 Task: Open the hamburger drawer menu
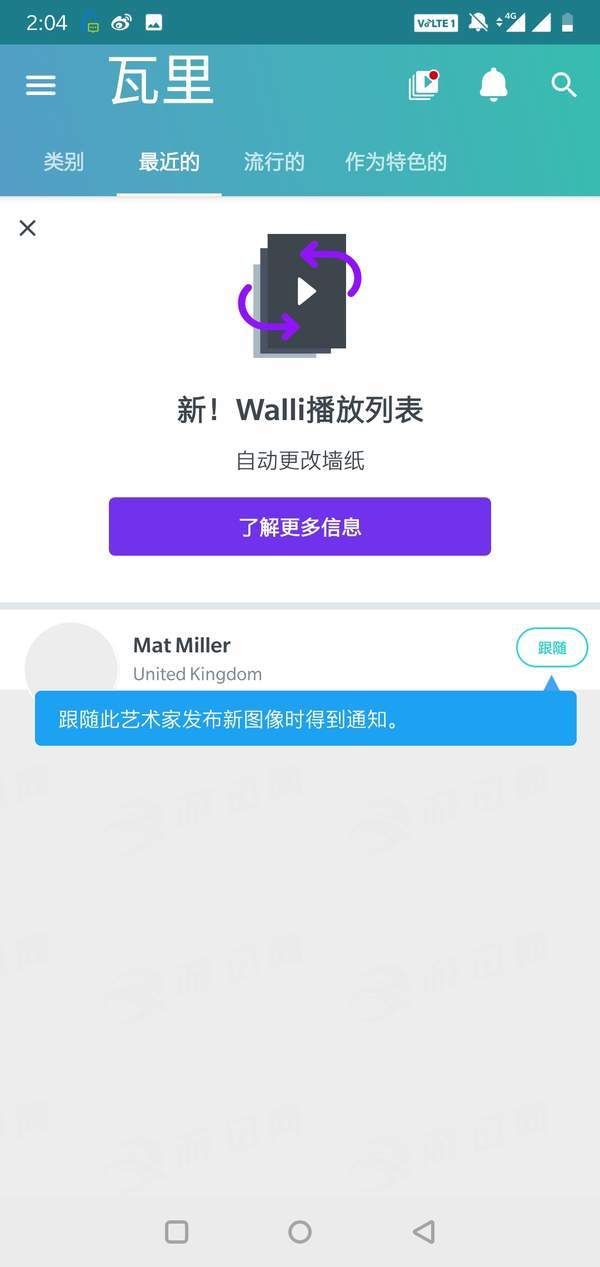(x=41, y=86)
